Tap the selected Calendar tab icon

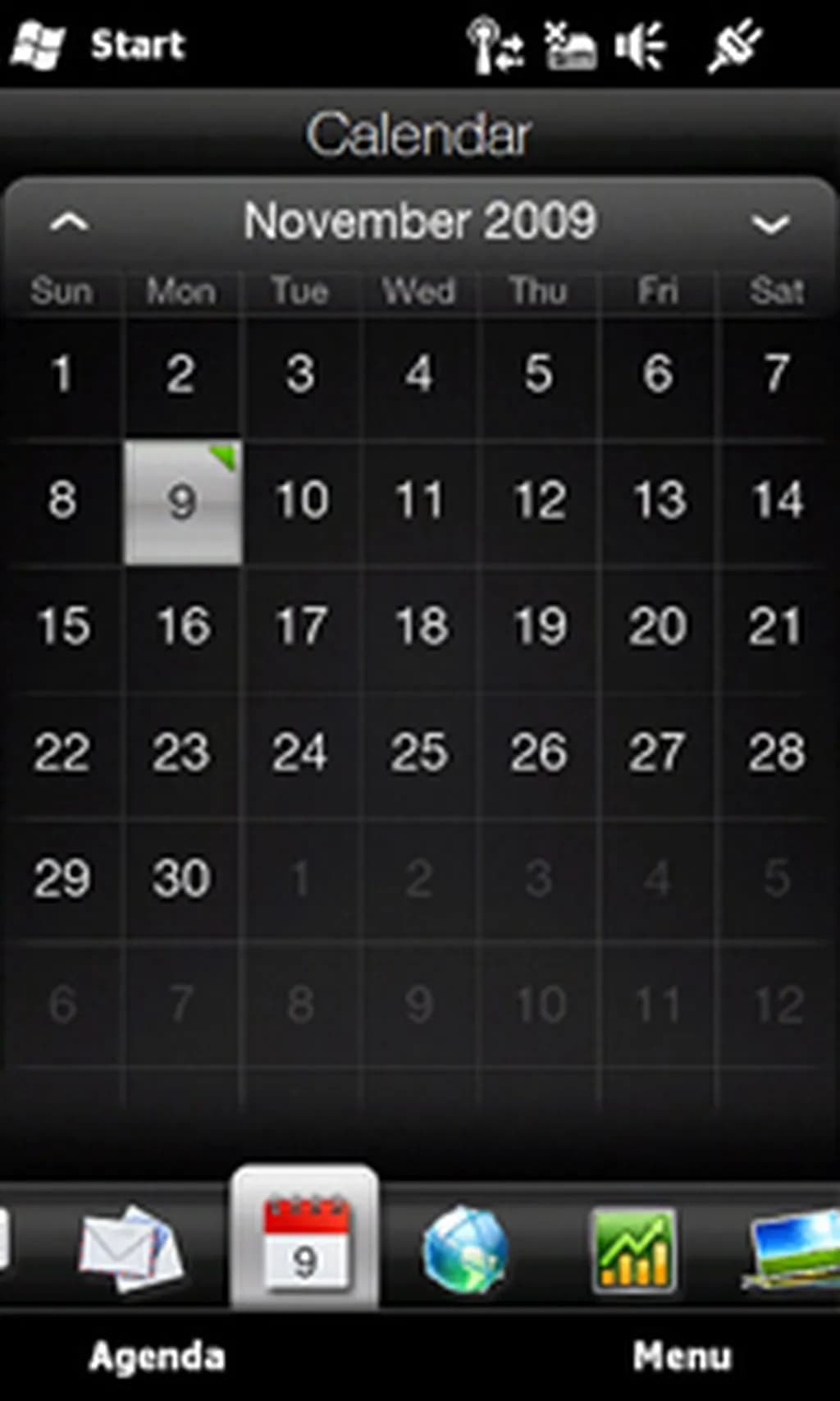pyautogui.click(x=305, y=1243)
